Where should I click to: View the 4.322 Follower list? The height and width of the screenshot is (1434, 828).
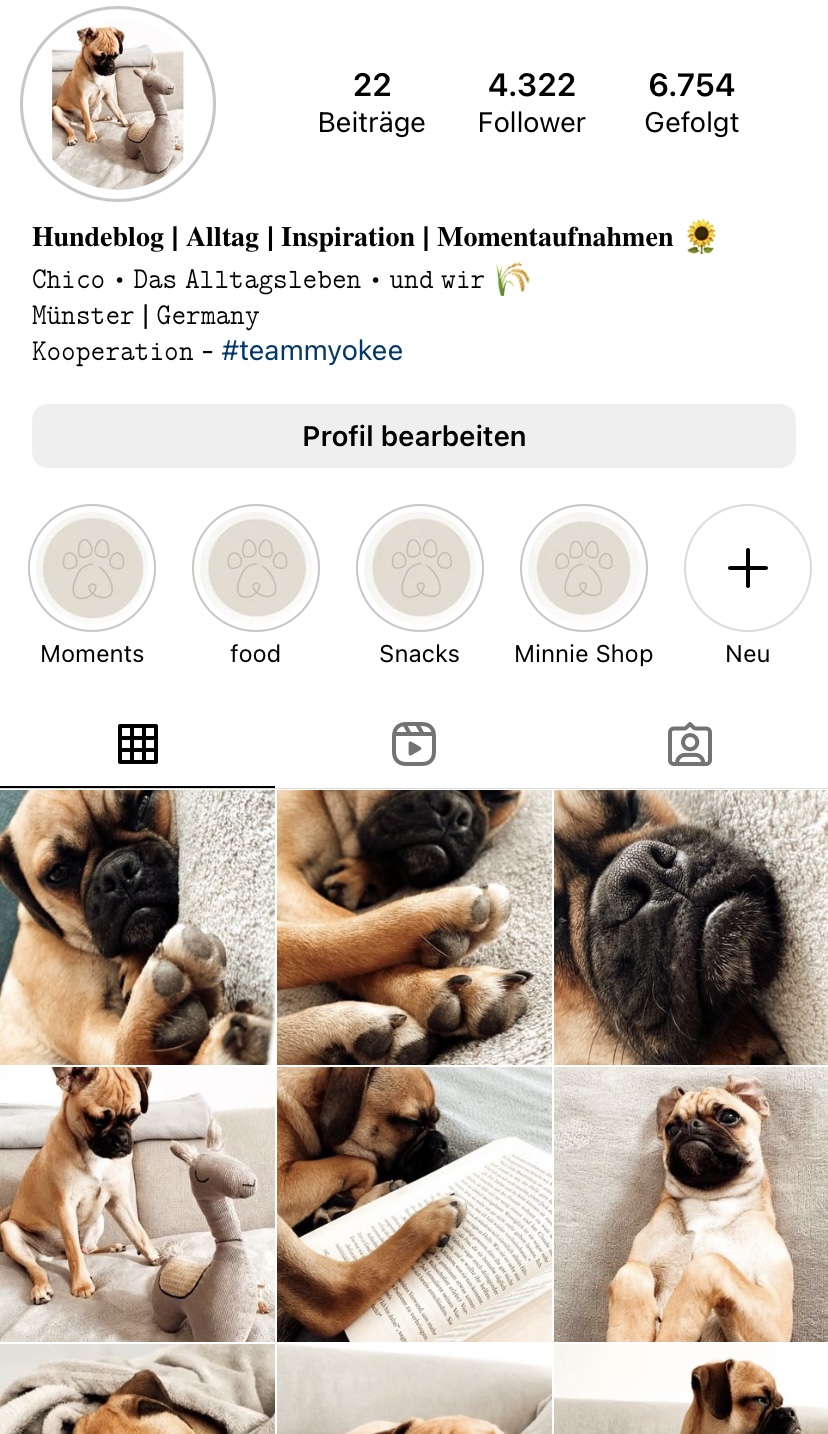tap(532, 103)
